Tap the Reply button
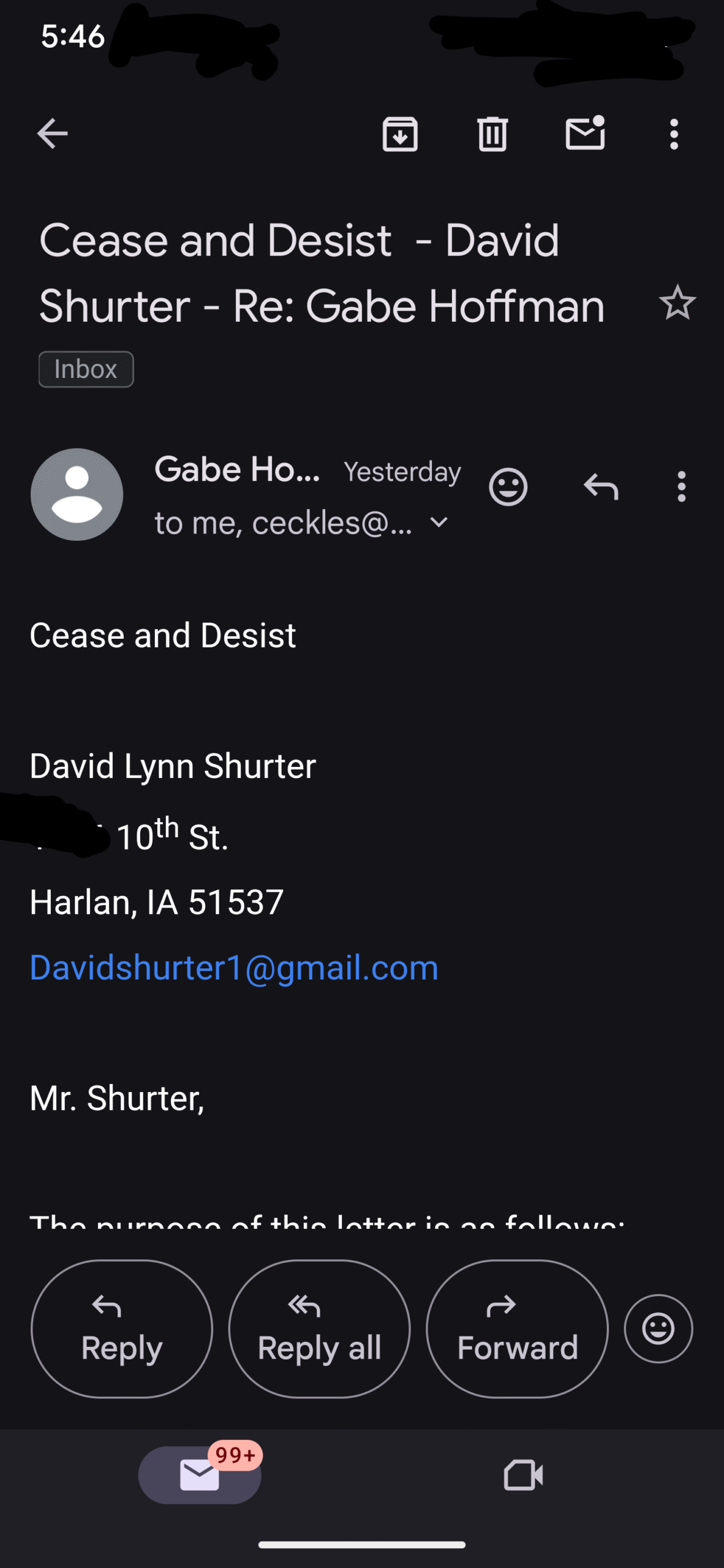The width and height of the screenshot is (724, 1568). pyautogui.click(x=122, y=1329)
